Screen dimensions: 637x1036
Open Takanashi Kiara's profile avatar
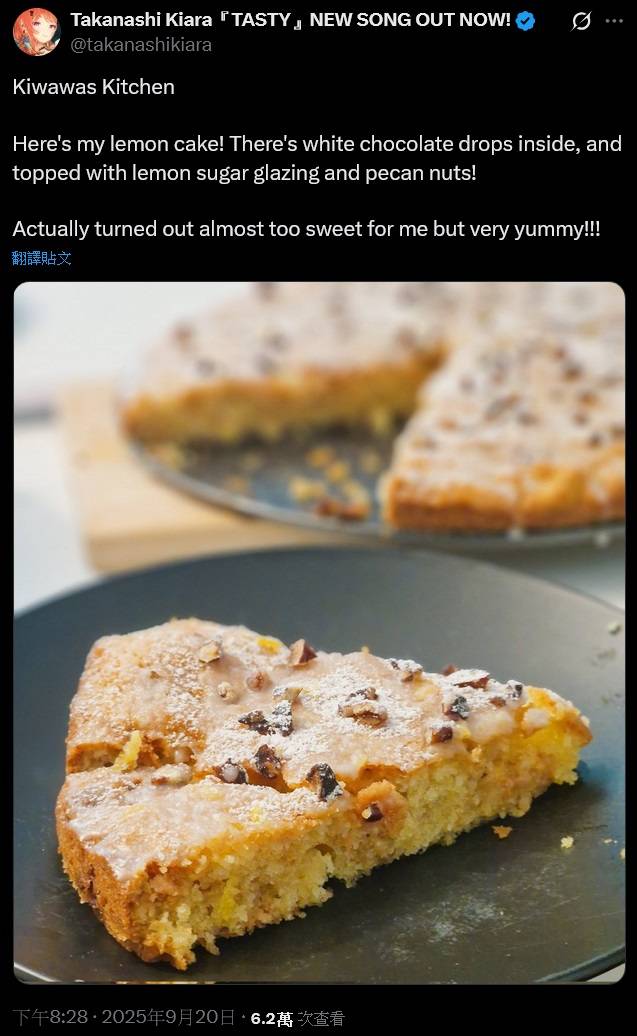[36, 31]
